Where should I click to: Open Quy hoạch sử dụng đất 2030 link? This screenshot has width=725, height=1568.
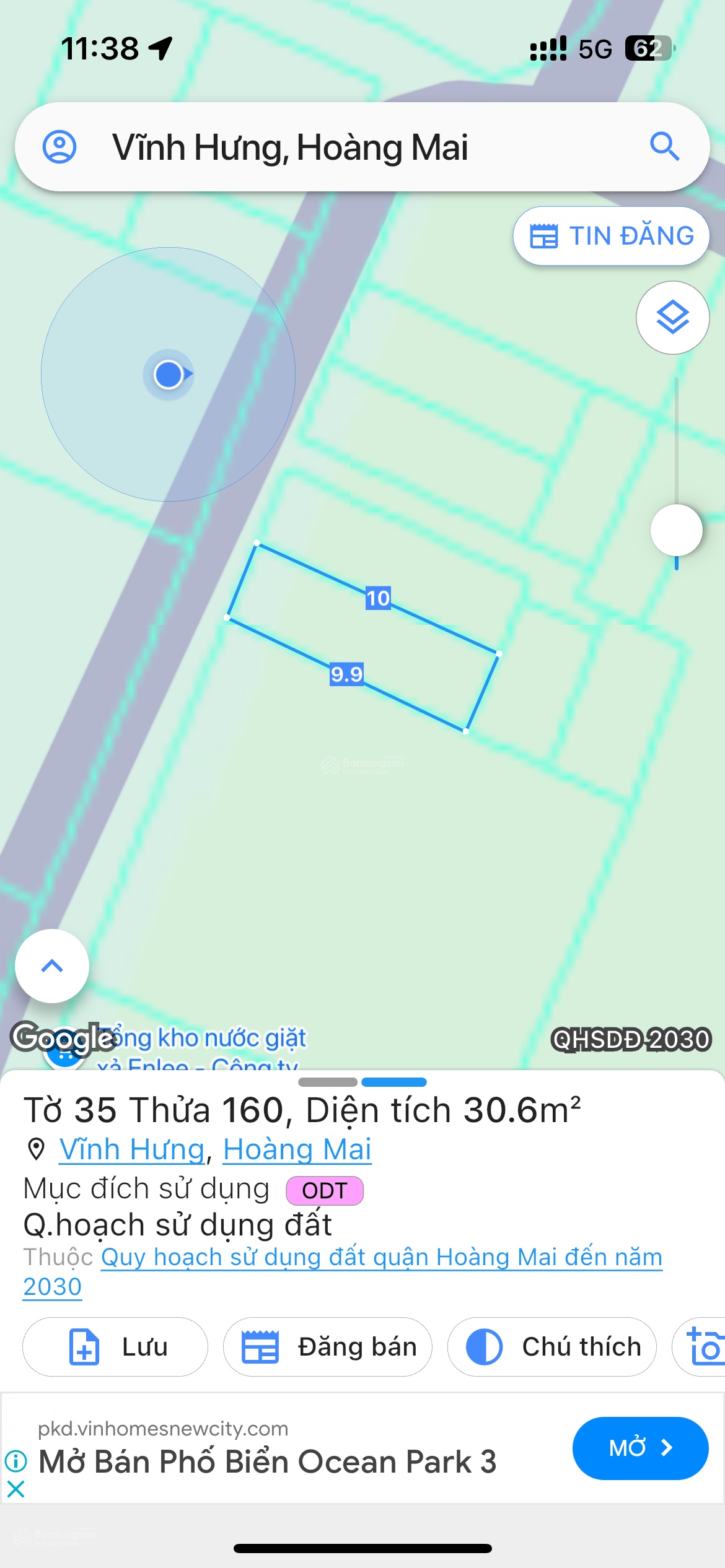pyautogui.click(x=381, y=1257)
